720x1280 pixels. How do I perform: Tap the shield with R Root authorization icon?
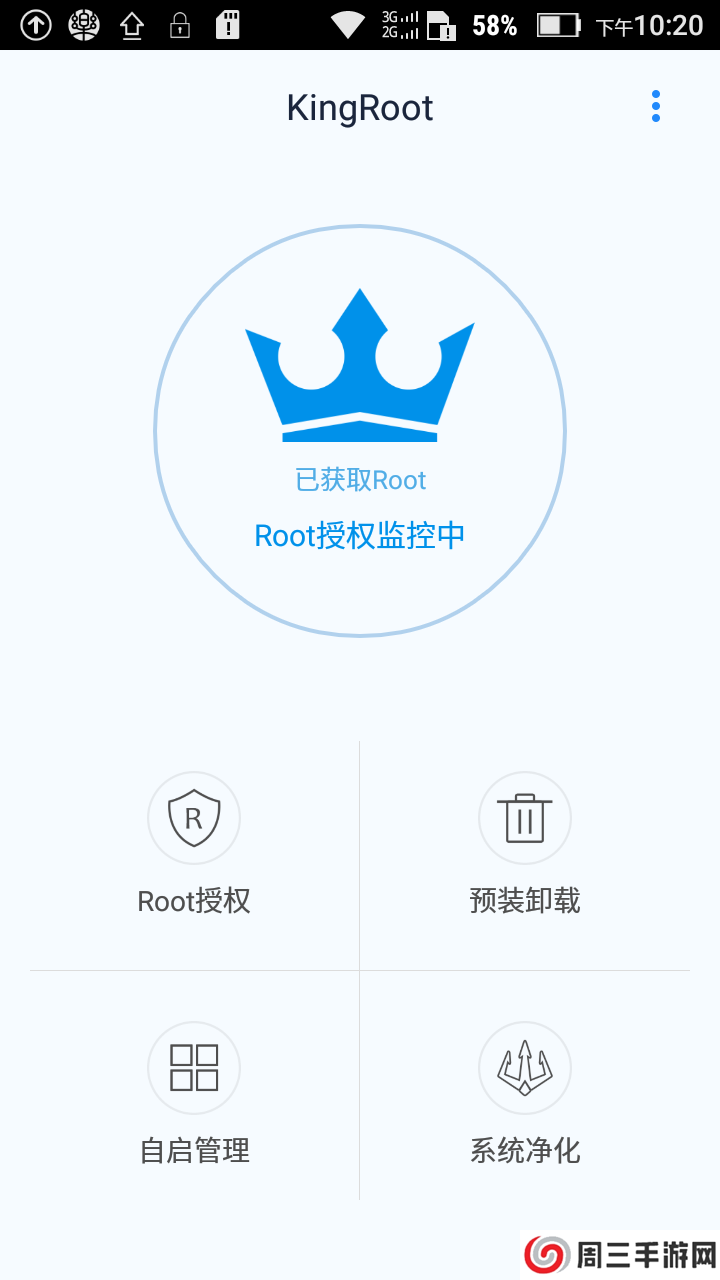pyautogui.click(x=193, y=818)
